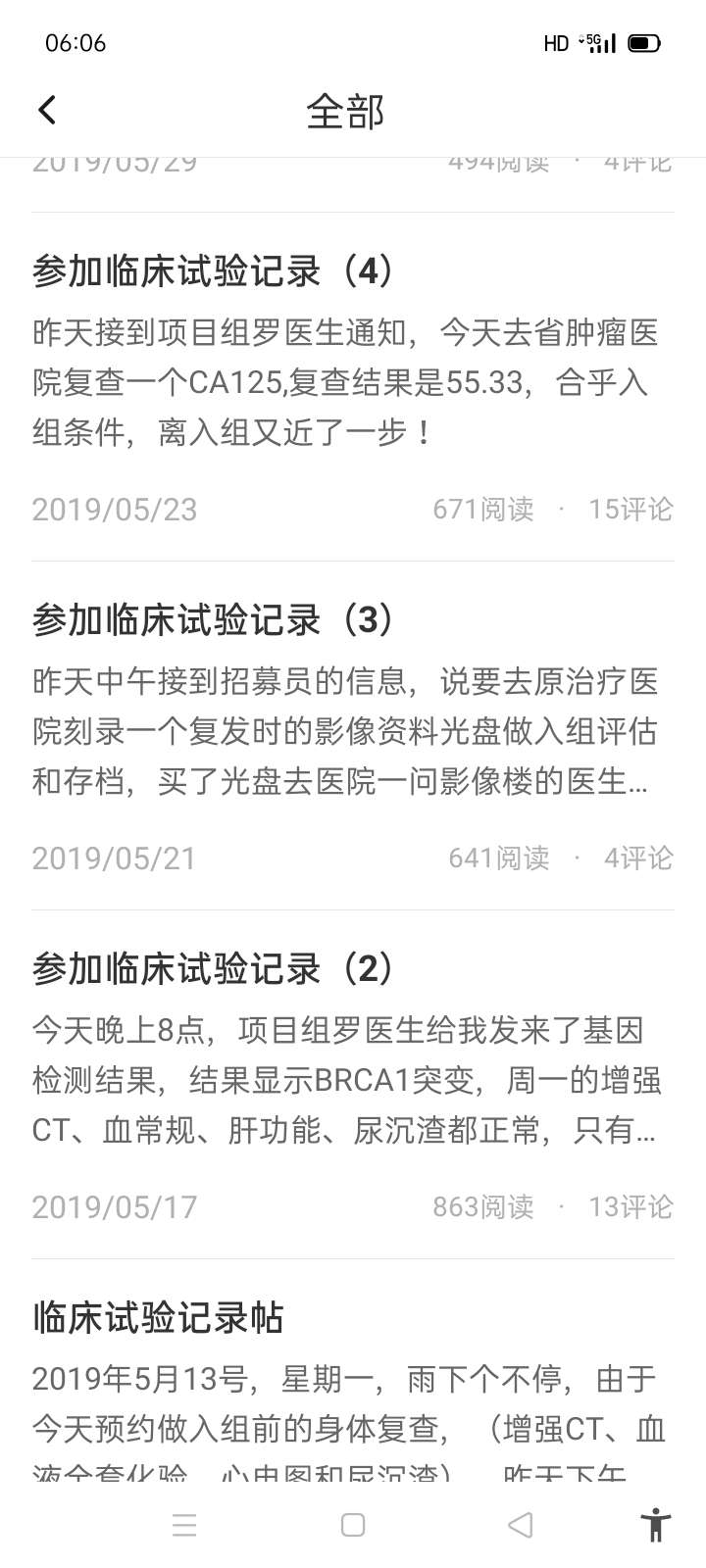The height and width of the screenshot is (1568, 706).
Task: Tap the system home button
Action: tap(353, 1525)
